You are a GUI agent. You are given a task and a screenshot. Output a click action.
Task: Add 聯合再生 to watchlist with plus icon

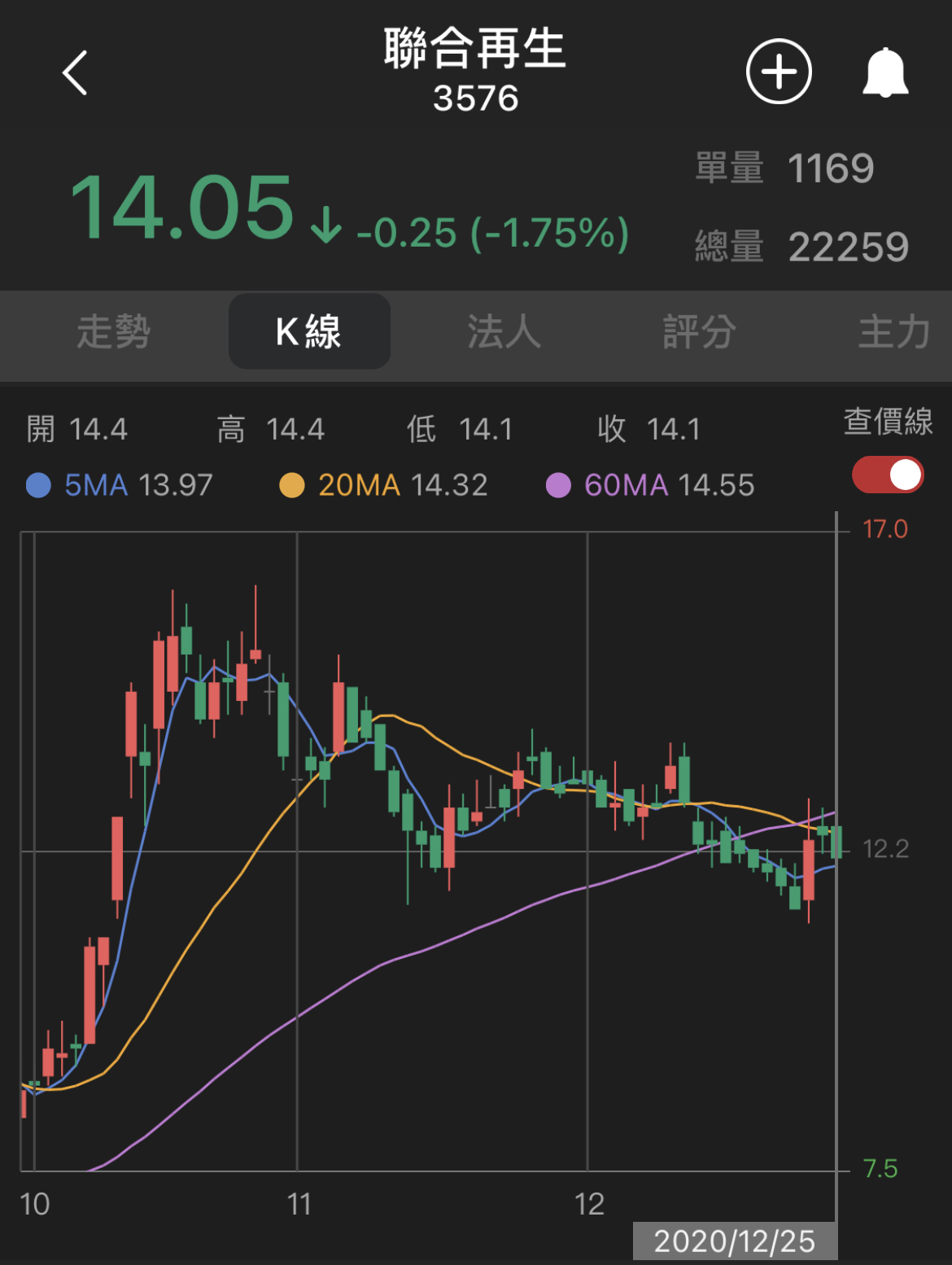click(779, 72)
